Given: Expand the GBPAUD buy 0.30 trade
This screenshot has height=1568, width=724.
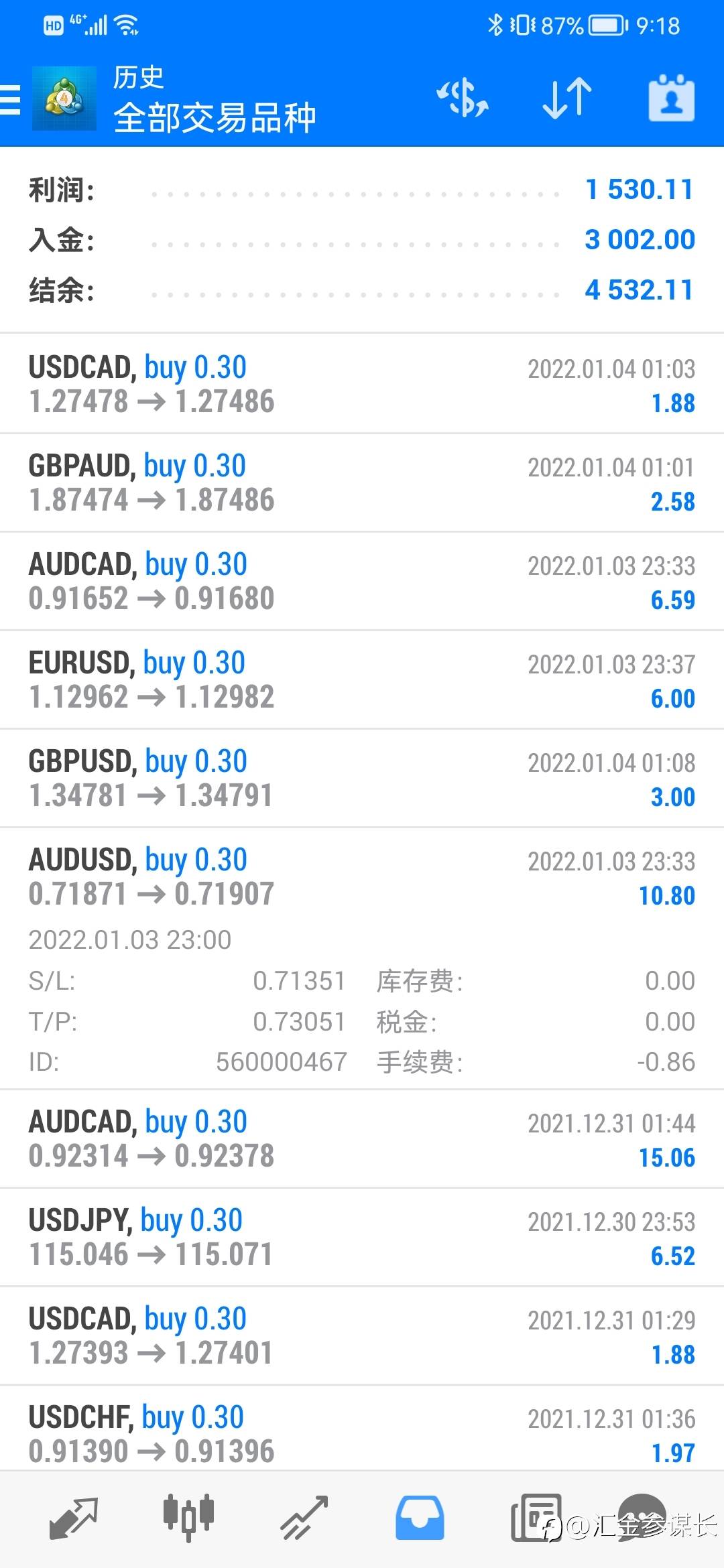Looking at the screenshot, I should point(362,482).
